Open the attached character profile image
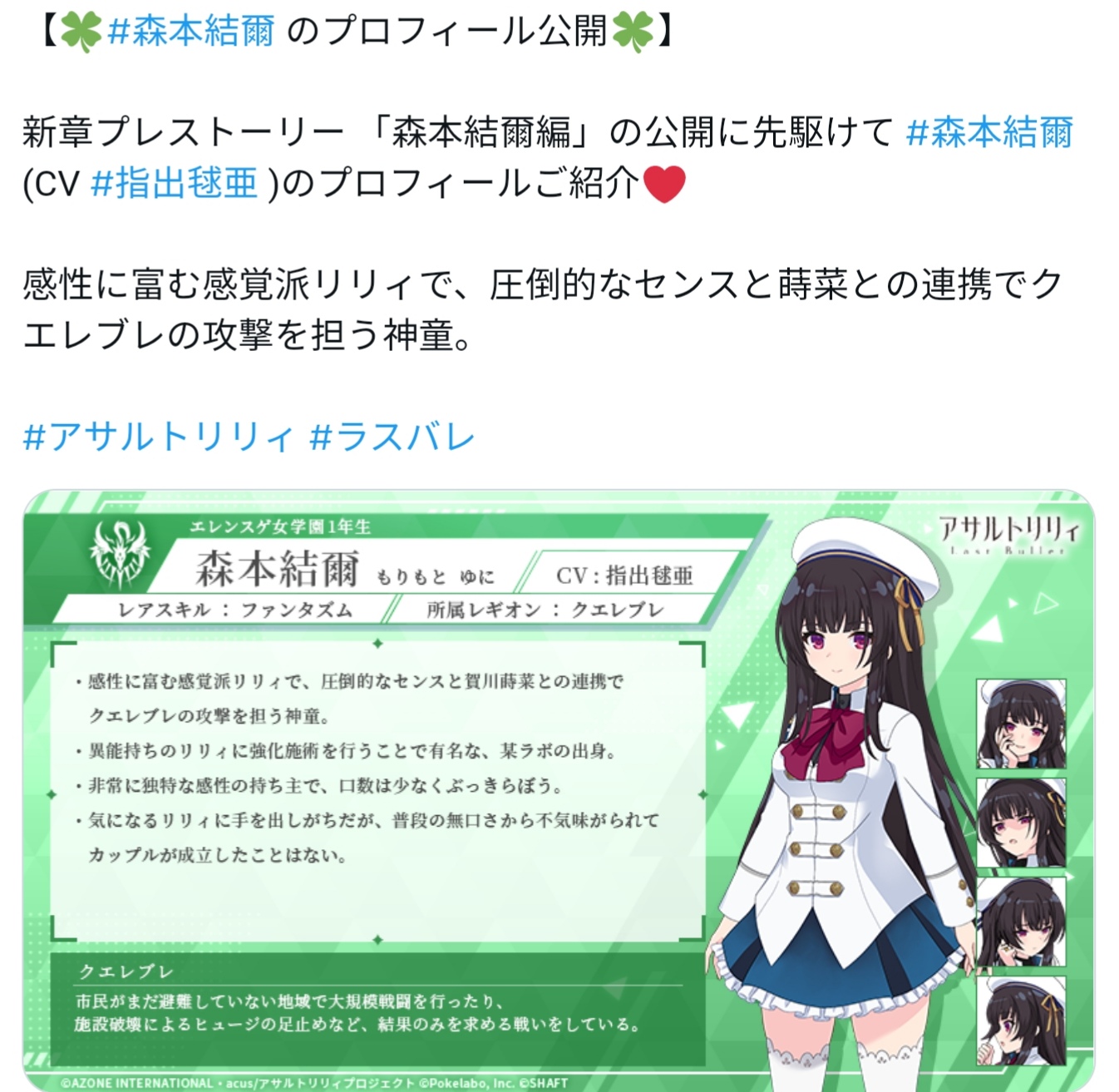The image size is (1119, 1092). [x=559, y=790]
